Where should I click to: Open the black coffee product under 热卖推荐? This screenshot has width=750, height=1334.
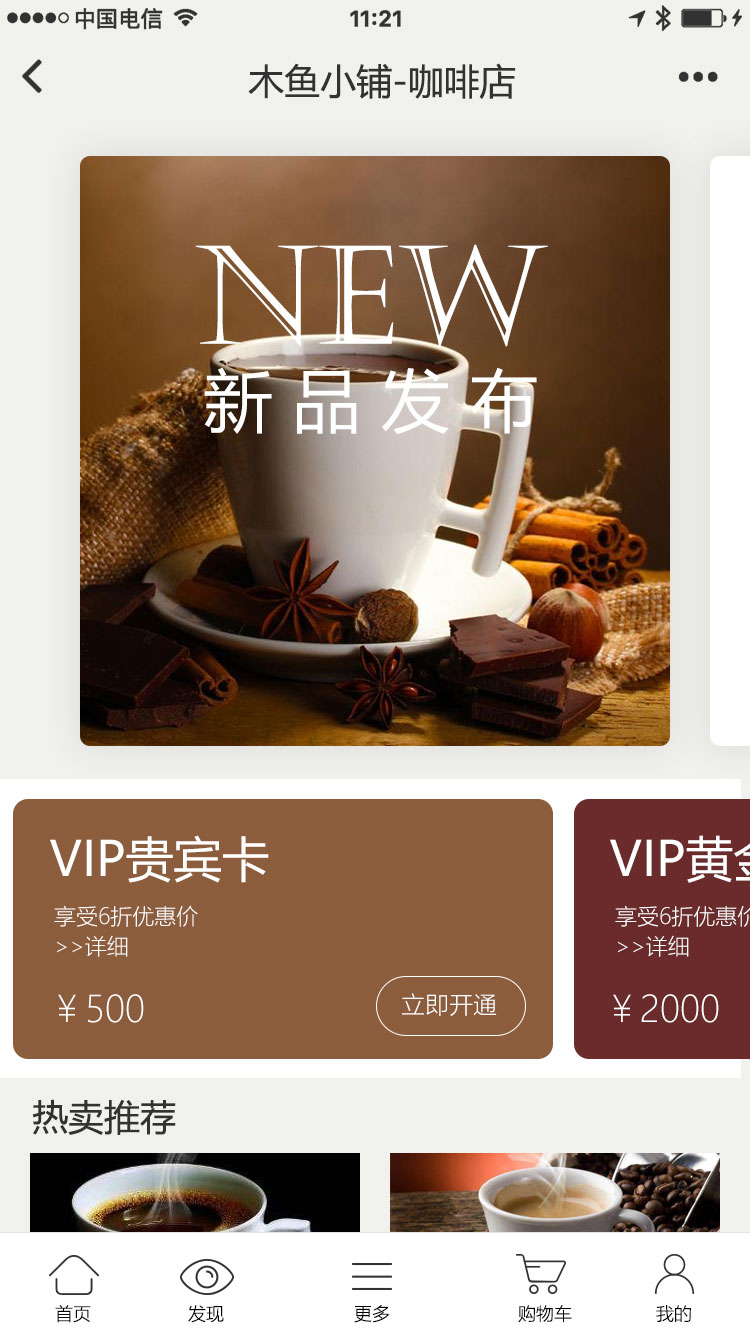pos(194,1192)
